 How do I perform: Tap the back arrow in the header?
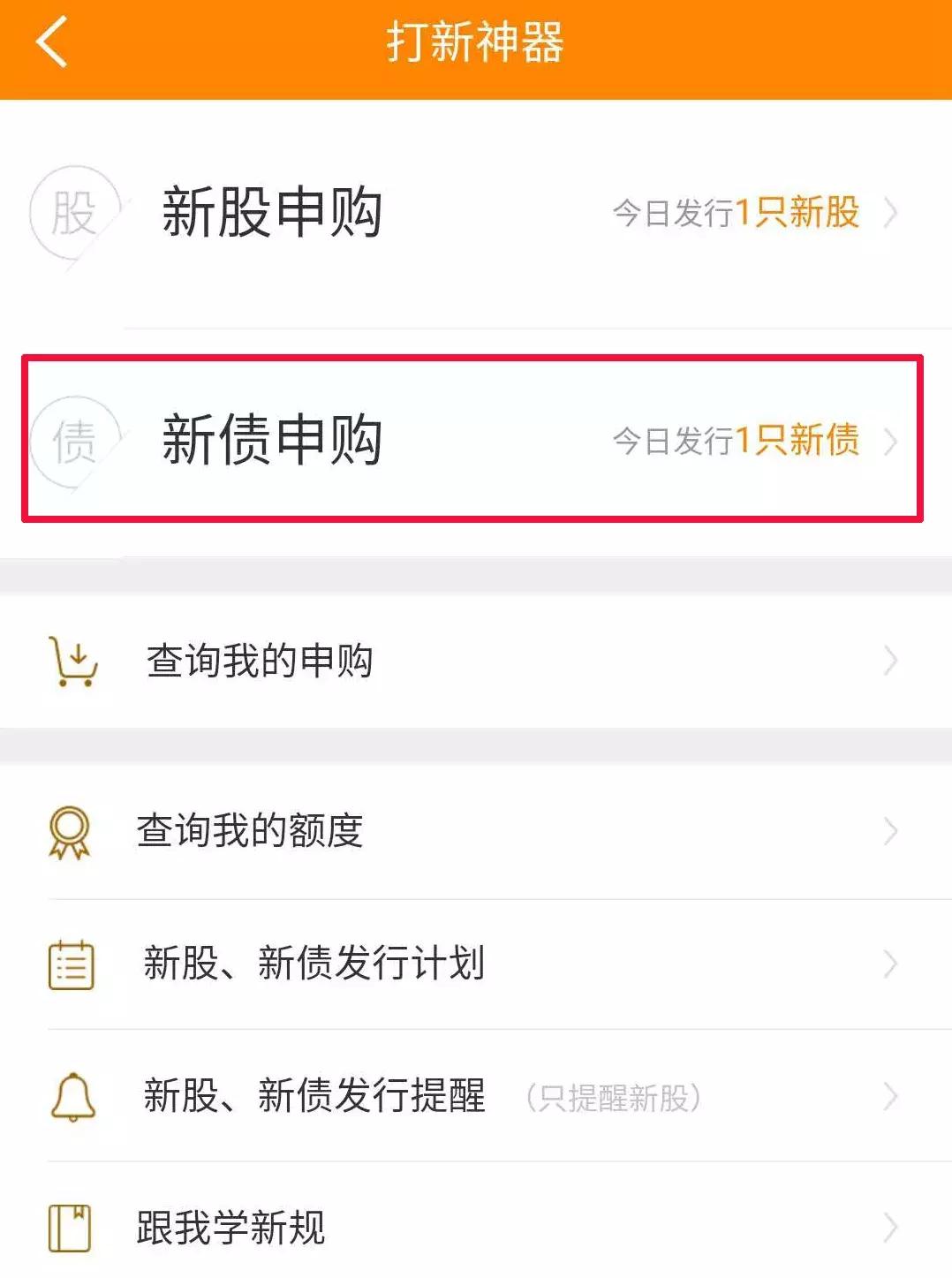pos(50,42)
